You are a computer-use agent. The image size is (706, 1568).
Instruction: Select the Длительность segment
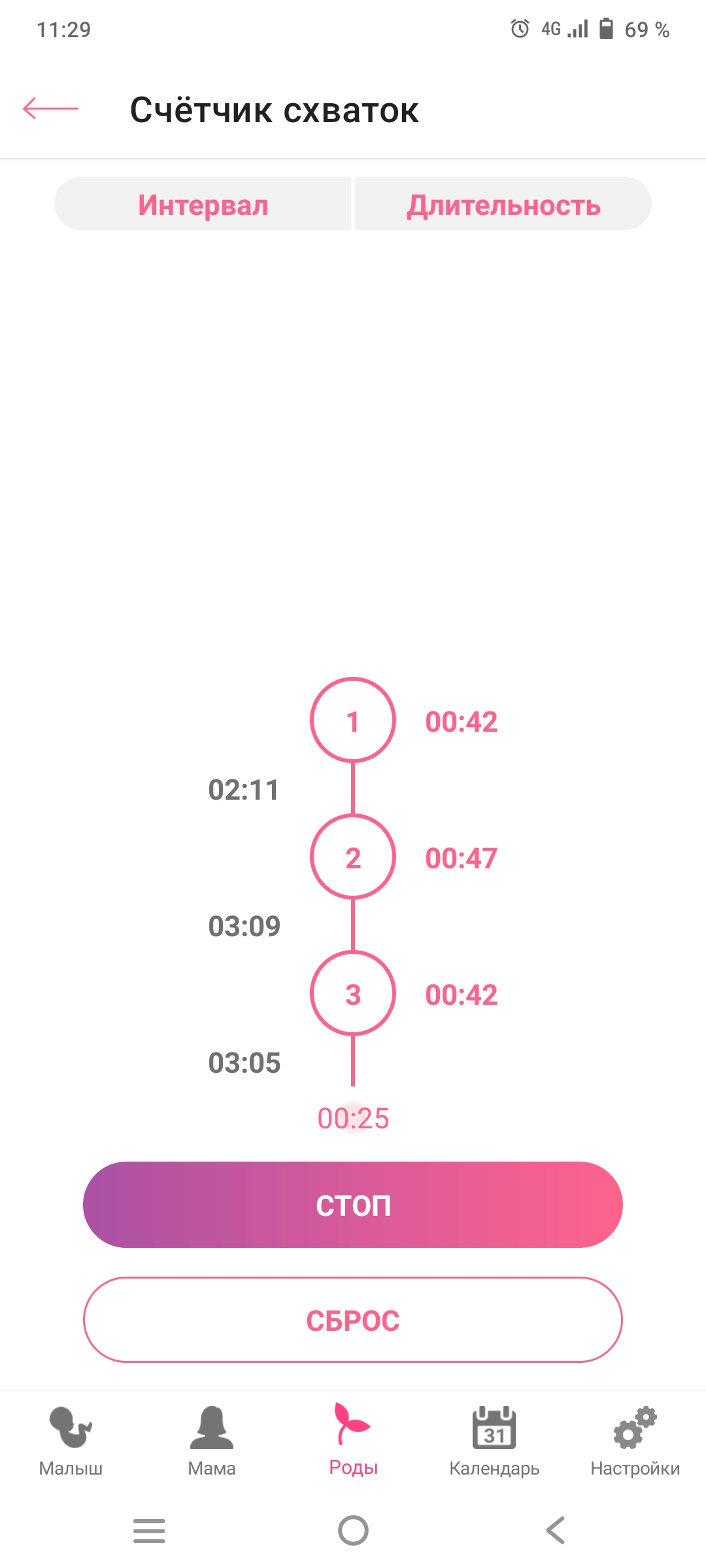503,204
